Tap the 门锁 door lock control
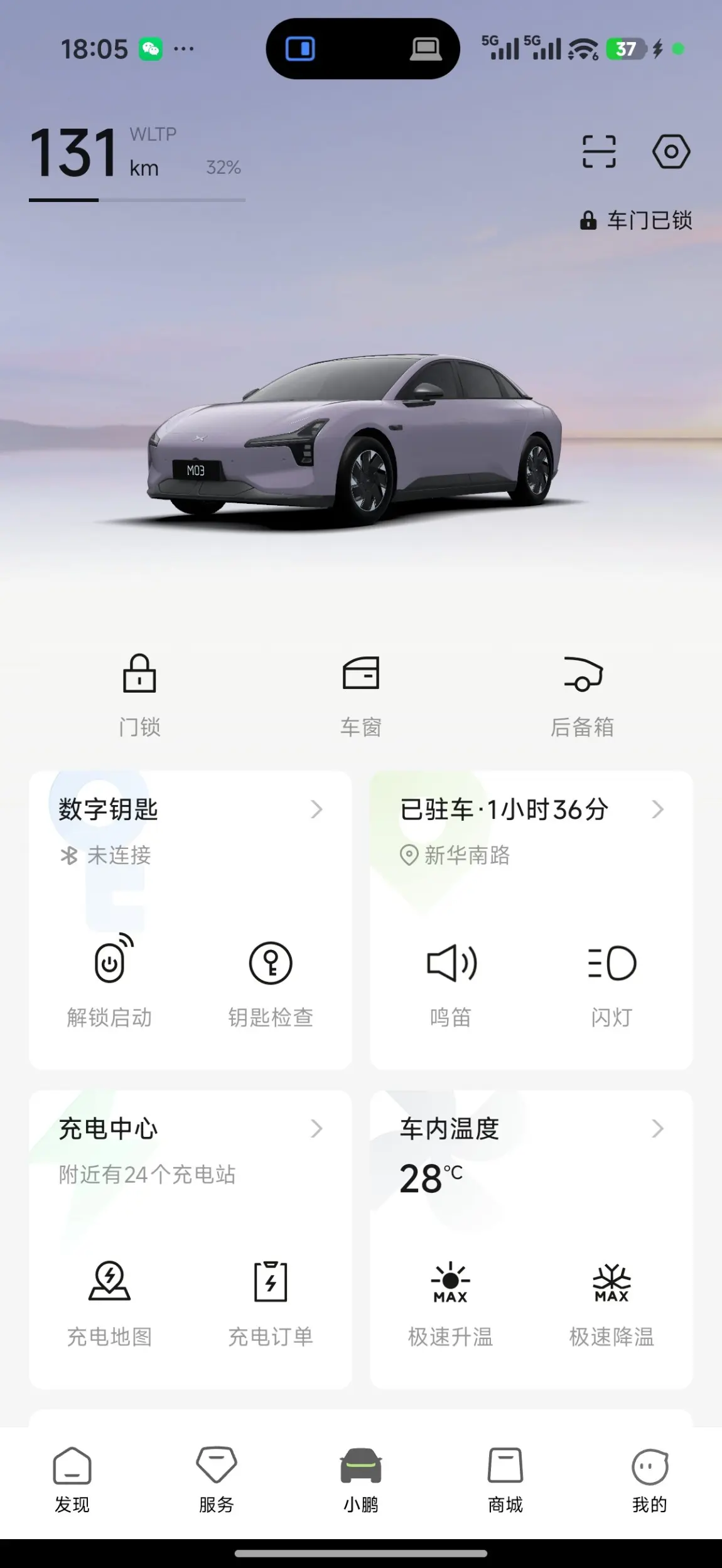This screenshot has height=1568, width=722. [x=139, y=694]
